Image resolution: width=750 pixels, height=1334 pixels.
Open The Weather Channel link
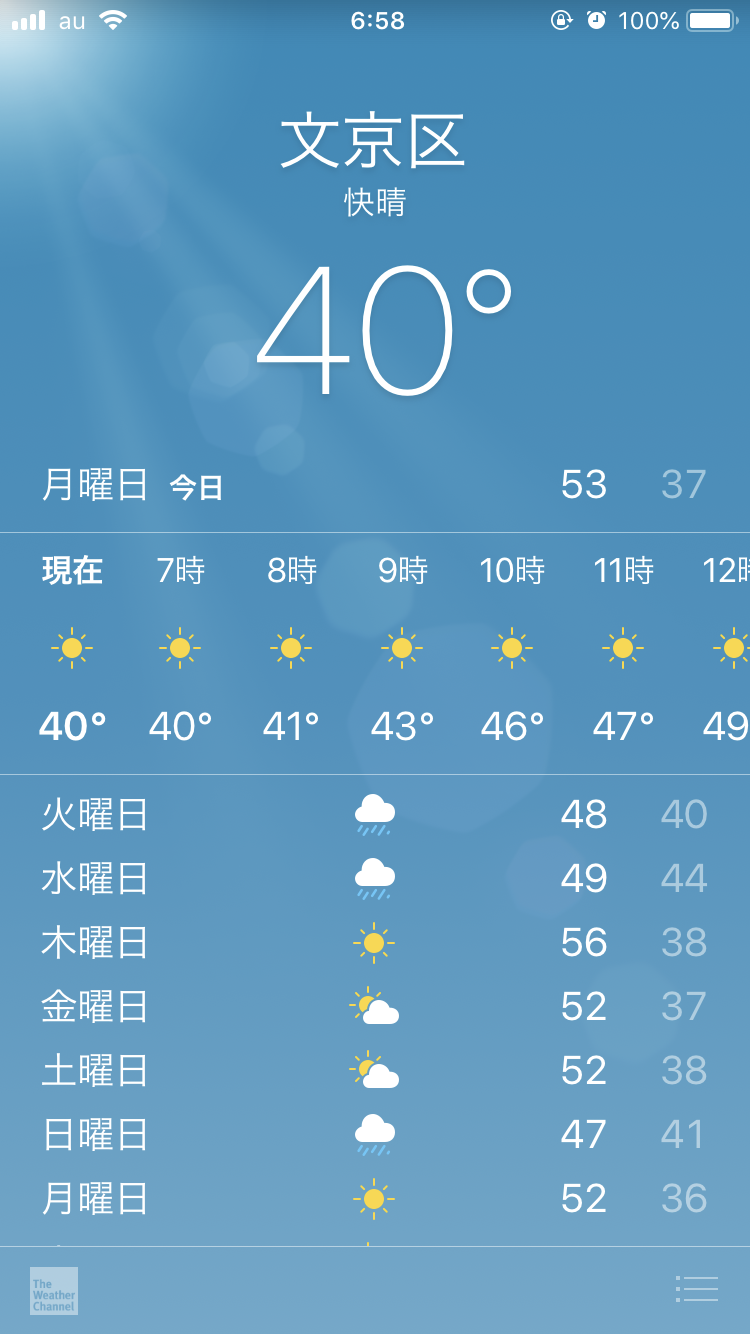click(54, 1291)
